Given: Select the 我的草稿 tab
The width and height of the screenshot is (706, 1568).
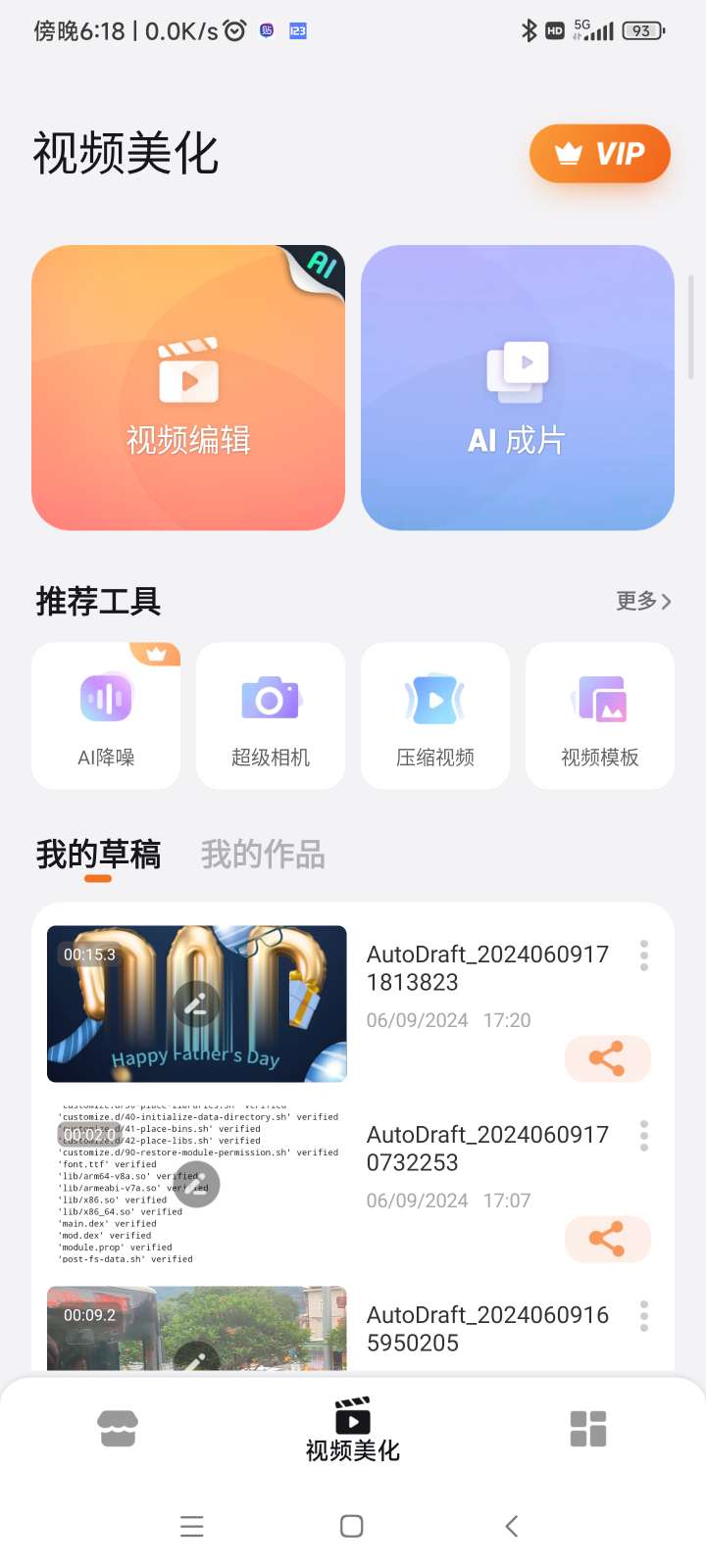Looking at the screenshot, I should (98, 855).
